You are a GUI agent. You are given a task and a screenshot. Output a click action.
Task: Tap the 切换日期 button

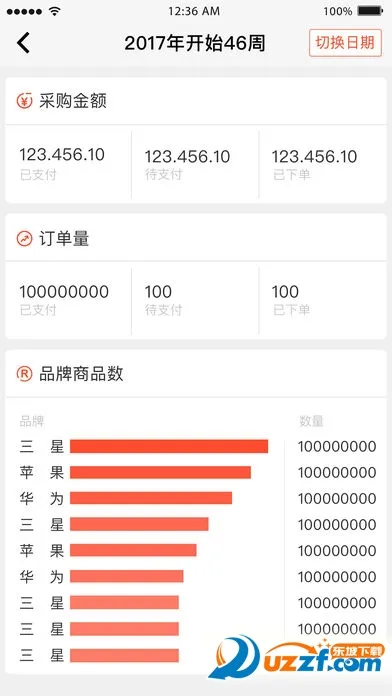[x=345, y=43]
